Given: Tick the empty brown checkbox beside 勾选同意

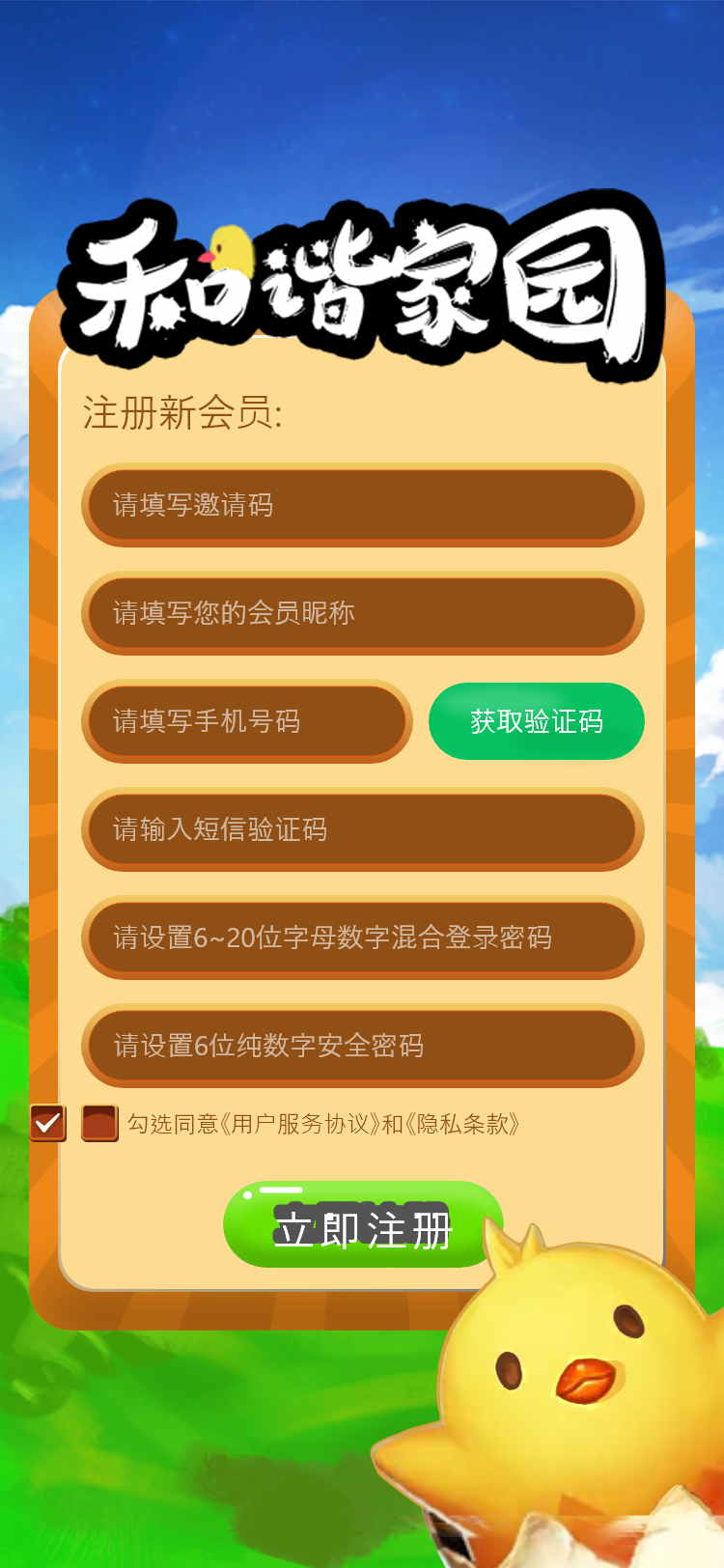Looking at the screenshot, I should pyautogui.click(x=99, y=1123).
